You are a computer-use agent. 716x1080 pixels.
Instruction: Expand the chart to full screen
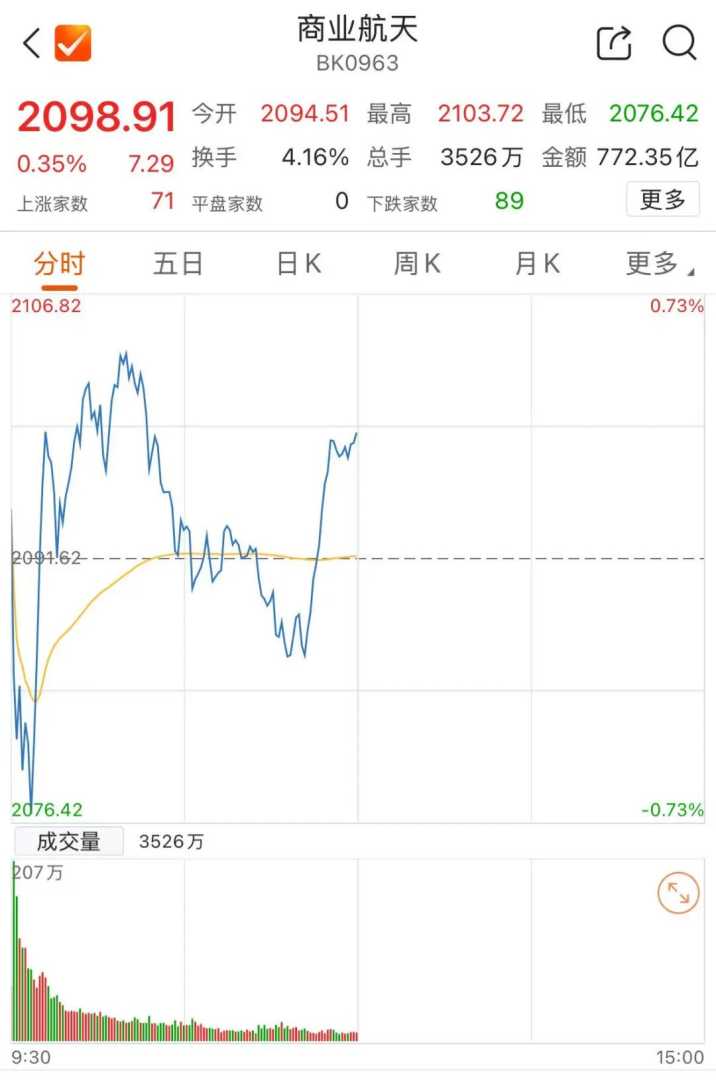[x=678, y=893]
